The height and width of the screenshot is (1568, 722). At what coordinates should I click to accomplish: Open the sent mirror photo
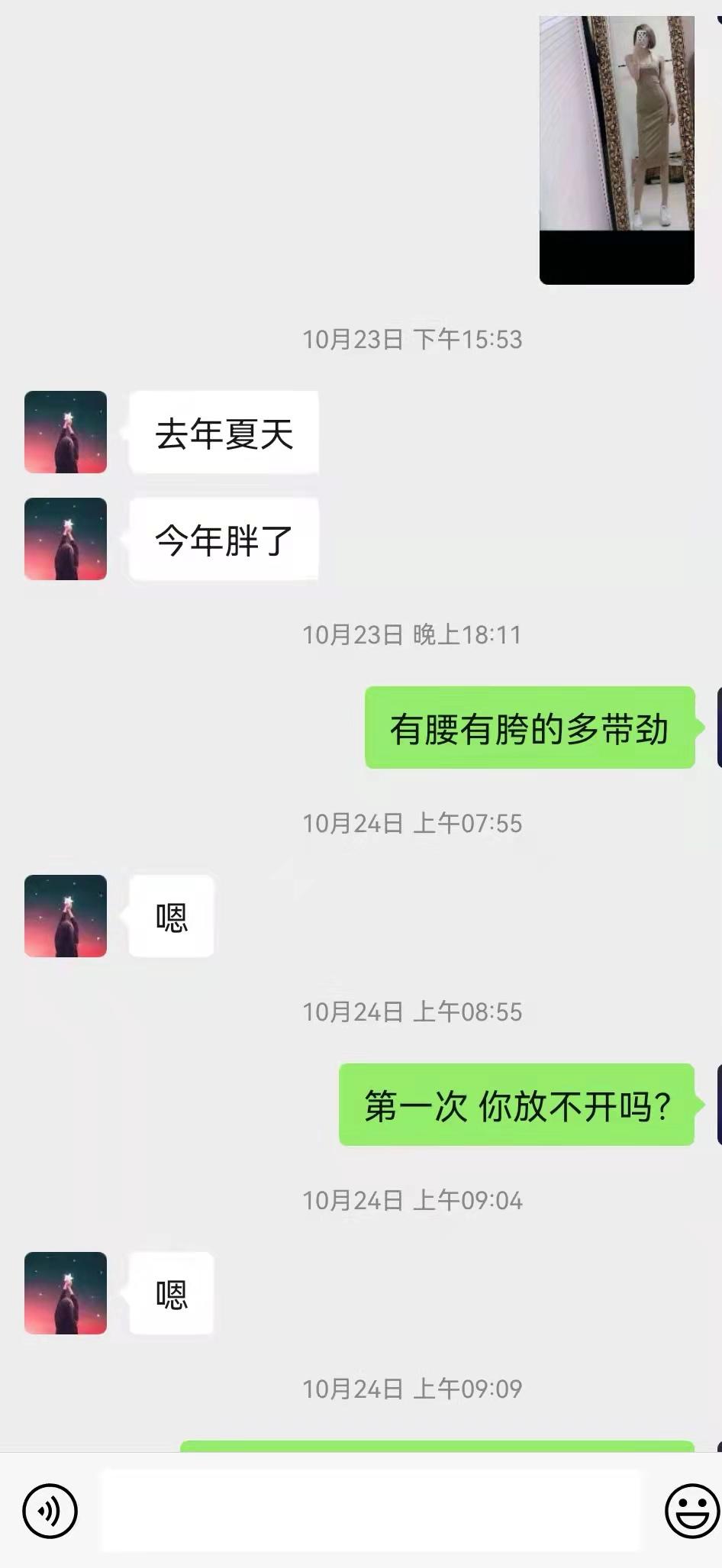click(x=617, y=150)
